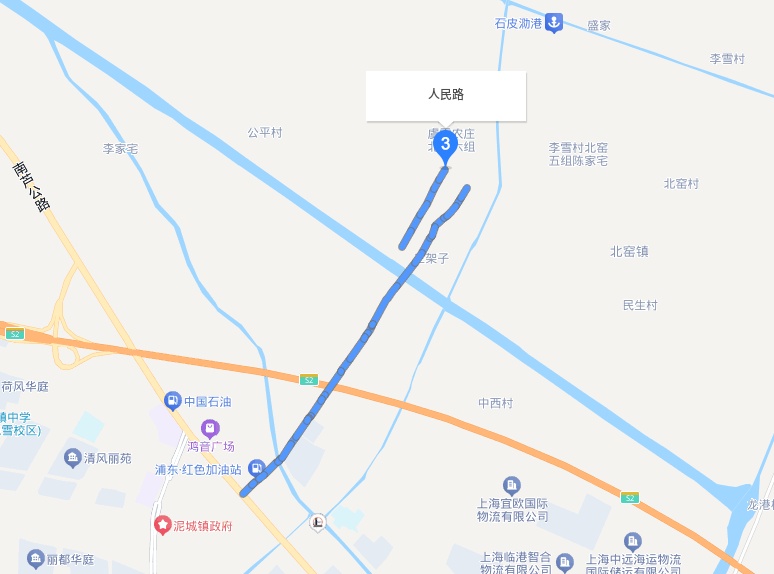Tap the 浦东·红色加油站 fuel icon
Screen dimensions: 774x574
tap(256, 468)
